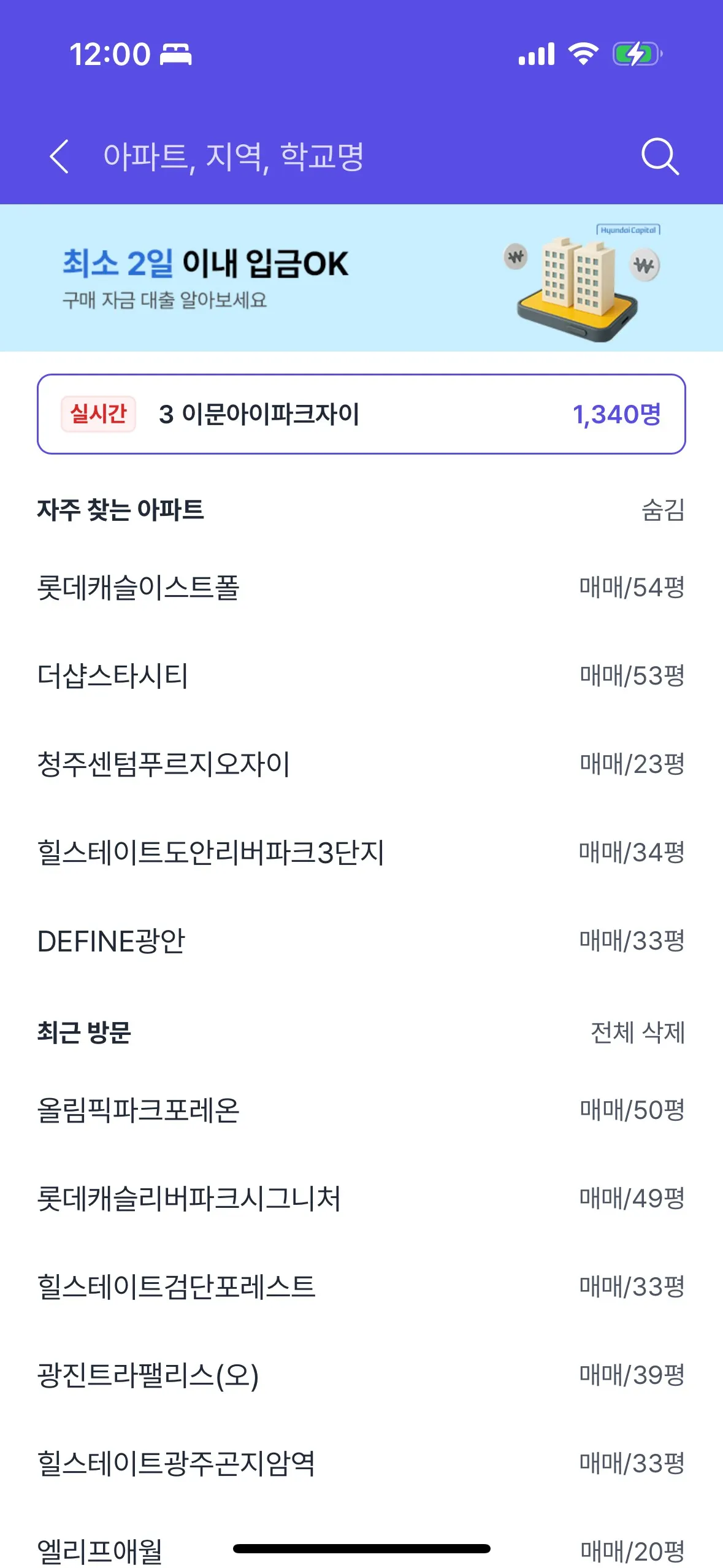Tap 힐스테이트광주곤지암역 in recent visits
The image size is (723, 1568).
pyautogui.click(x=177, y=1463)
